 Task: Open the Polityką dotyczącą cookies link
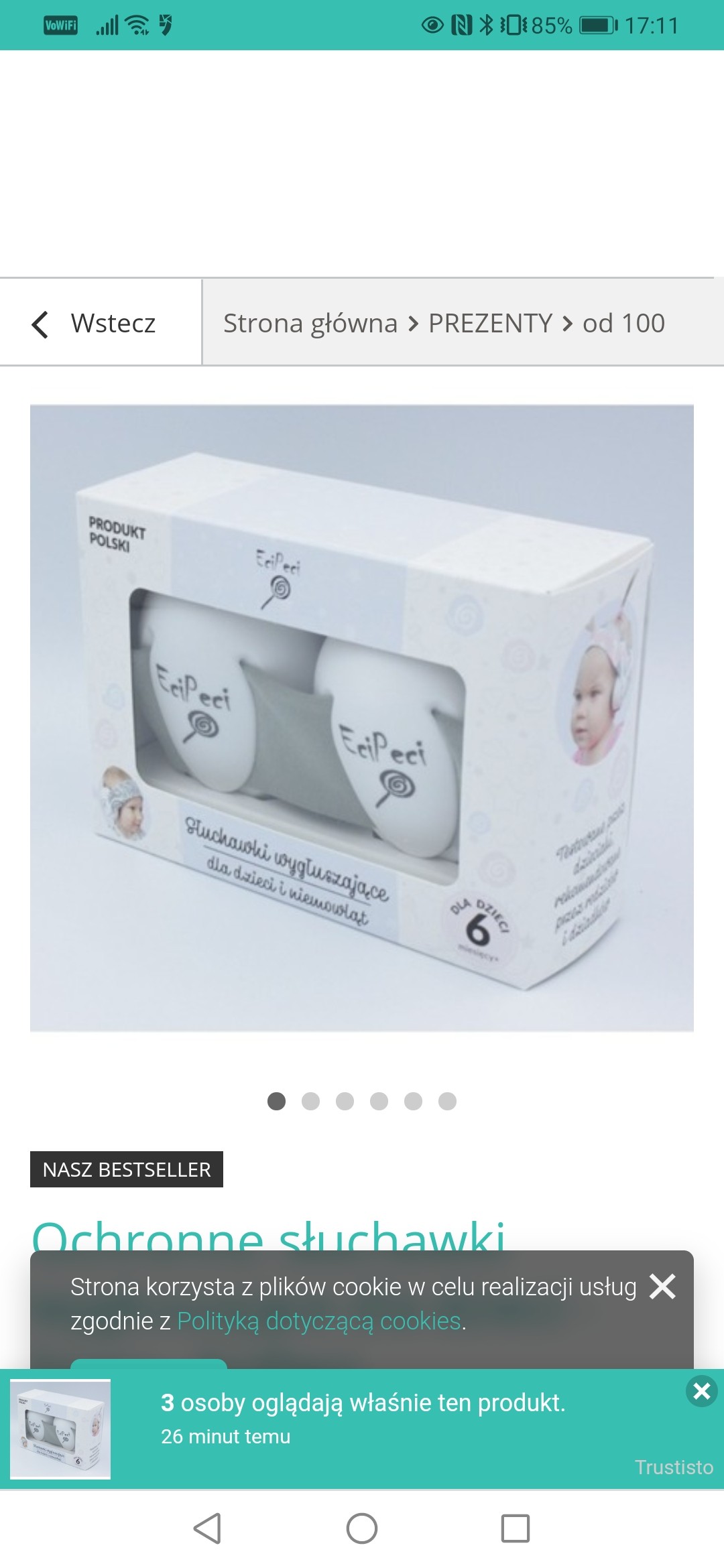(319, 1321)
